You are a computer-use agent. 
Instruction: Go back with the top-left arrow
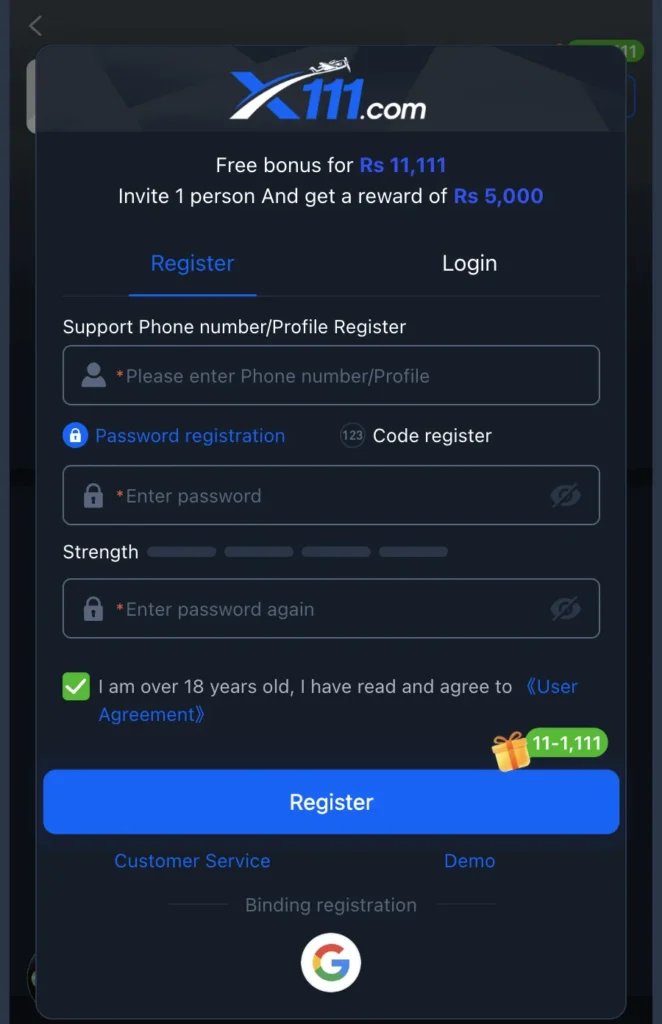[x=36, y=25]
